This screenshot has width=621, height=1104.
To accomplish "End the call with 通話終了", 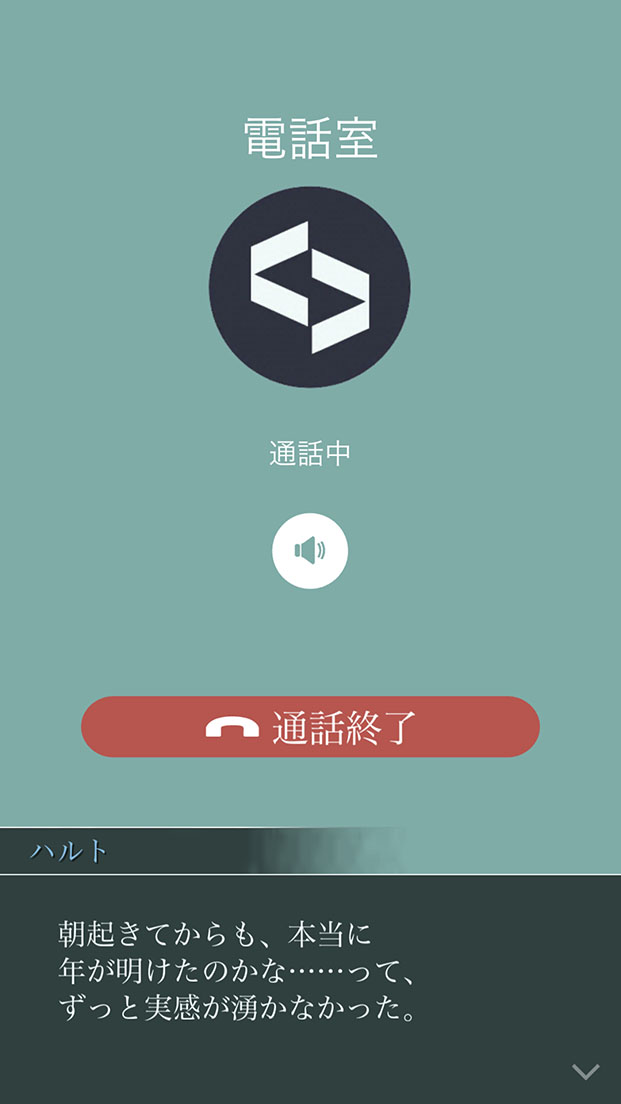I will pyautogui.click(x=310, y=727).
